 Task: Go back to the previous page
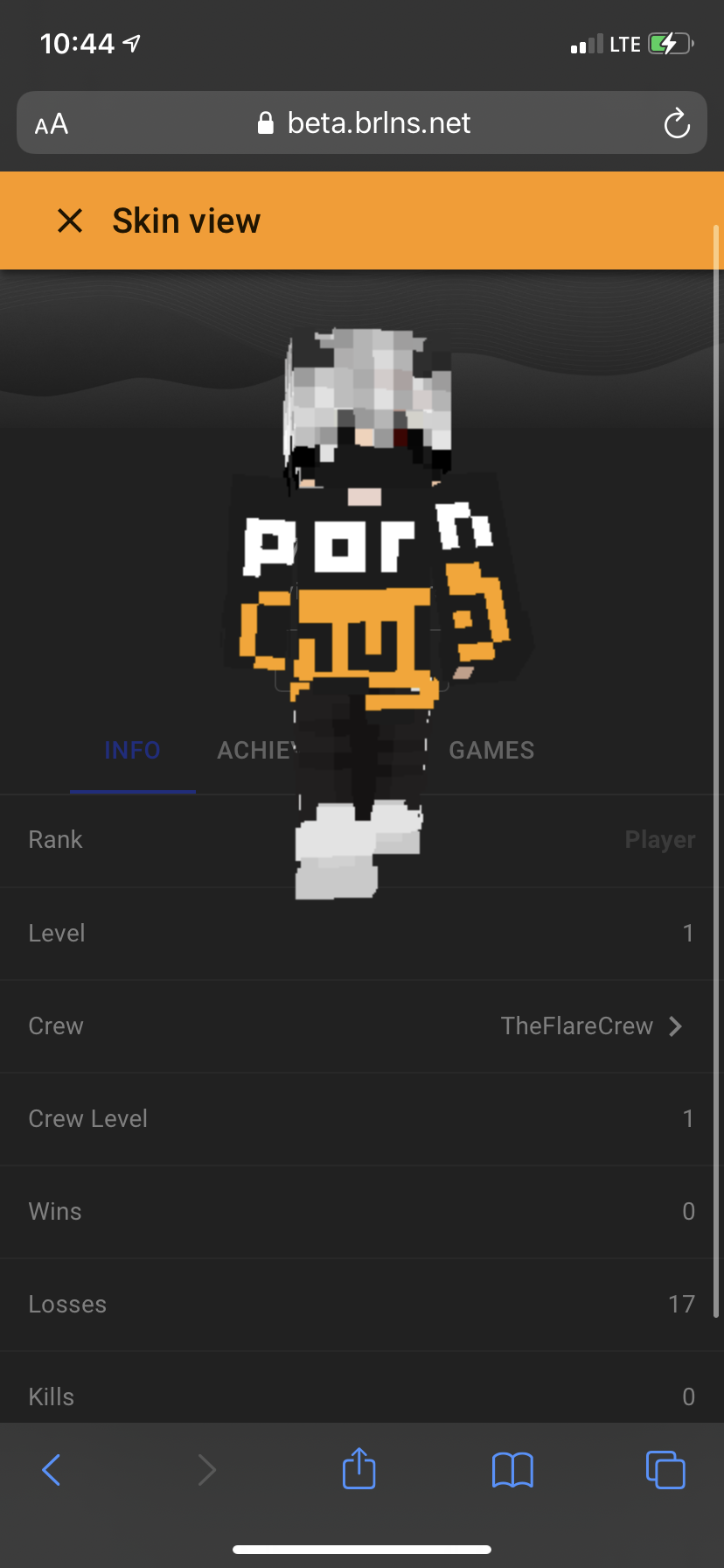52,1469
